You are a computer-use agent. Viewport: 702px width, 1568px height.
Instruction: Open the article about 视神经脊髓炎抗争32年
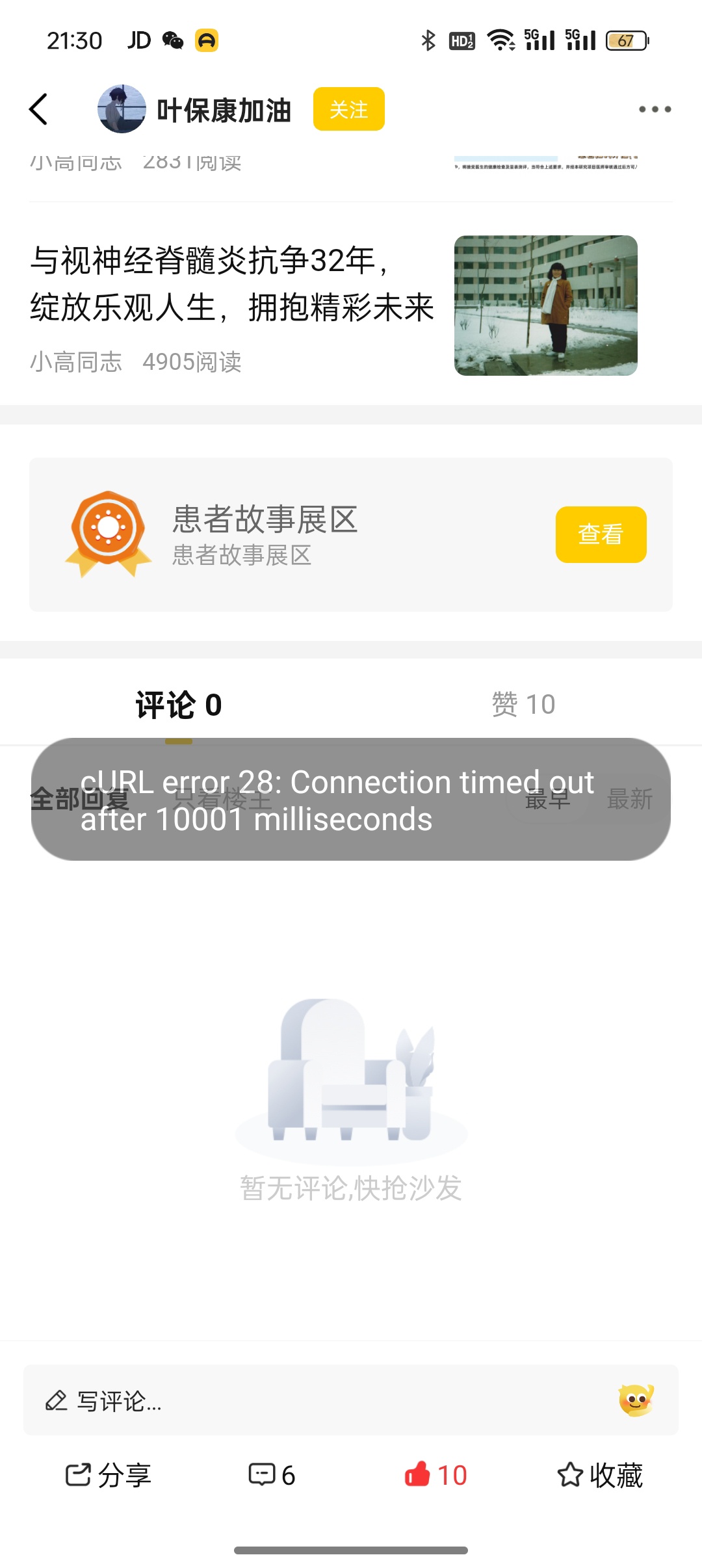[x=333, y=306]
